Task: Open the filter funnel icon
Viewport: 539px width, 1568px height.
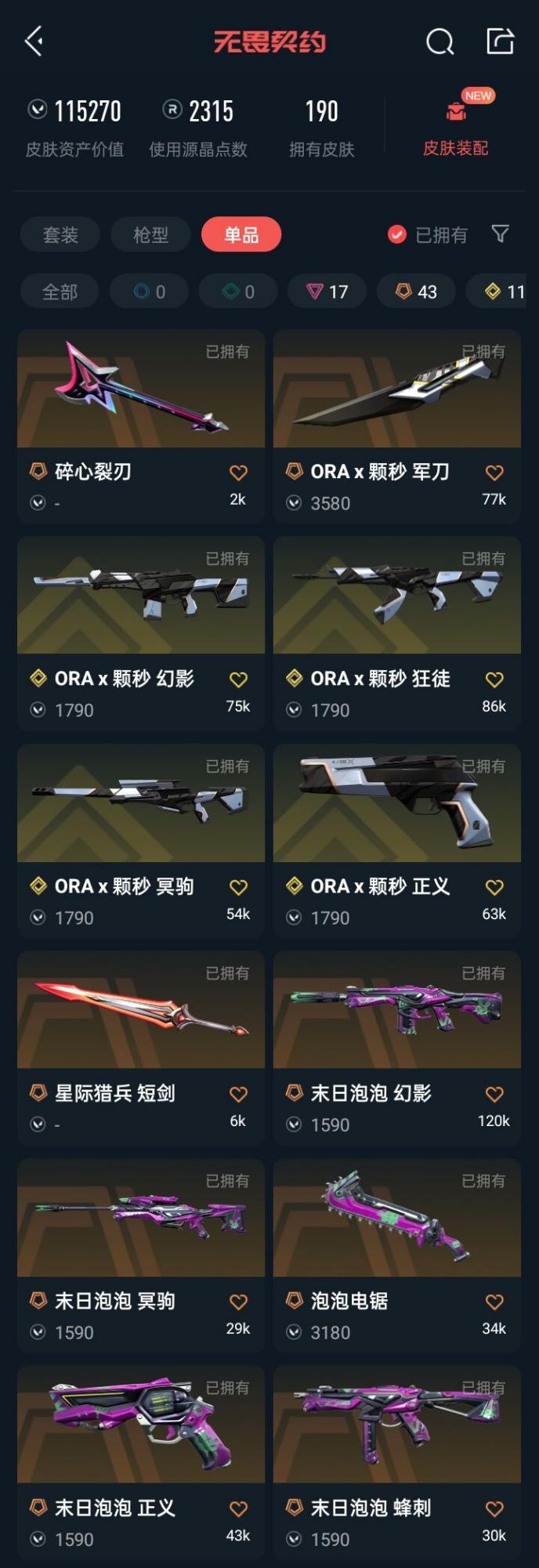Action: coord(500,234)
